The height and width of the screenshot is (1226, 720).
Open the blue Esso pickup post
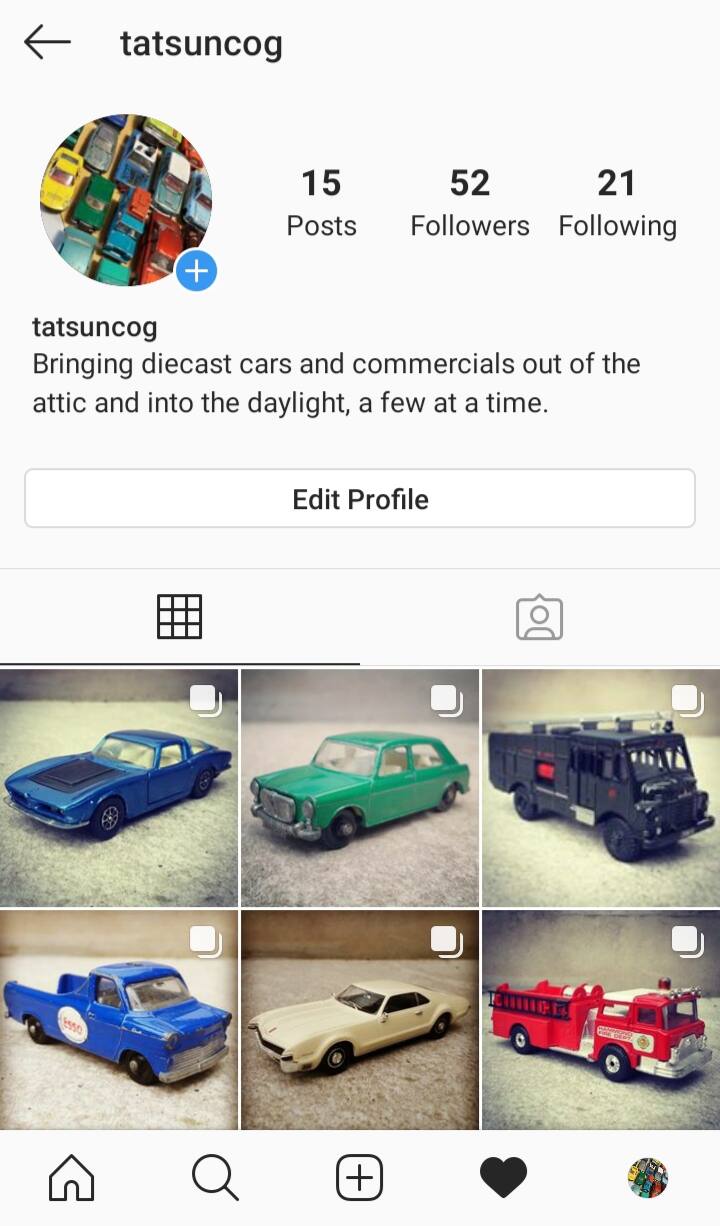click(x=119, y=1020)
